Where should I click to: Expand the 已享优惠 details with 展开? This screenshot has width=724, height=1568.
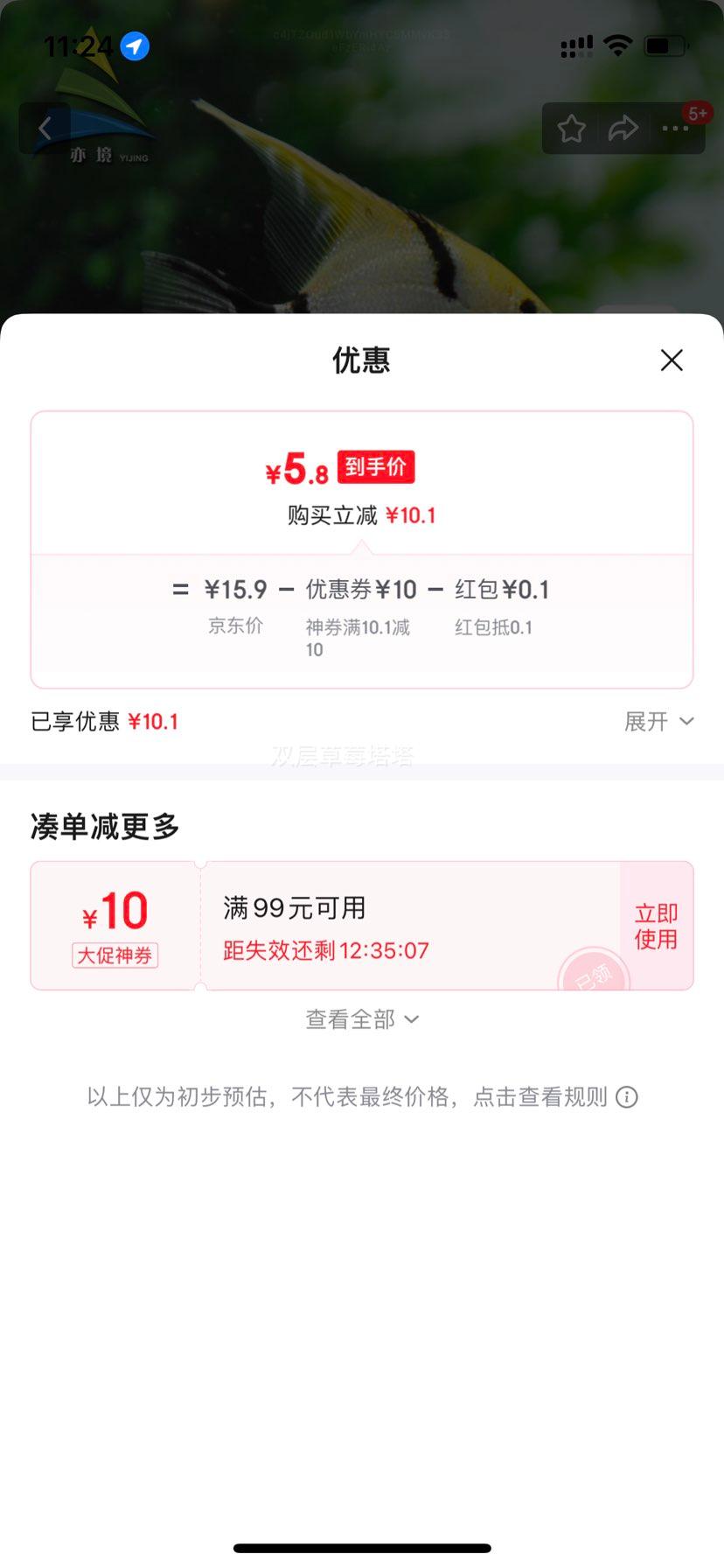pos(658,722)
